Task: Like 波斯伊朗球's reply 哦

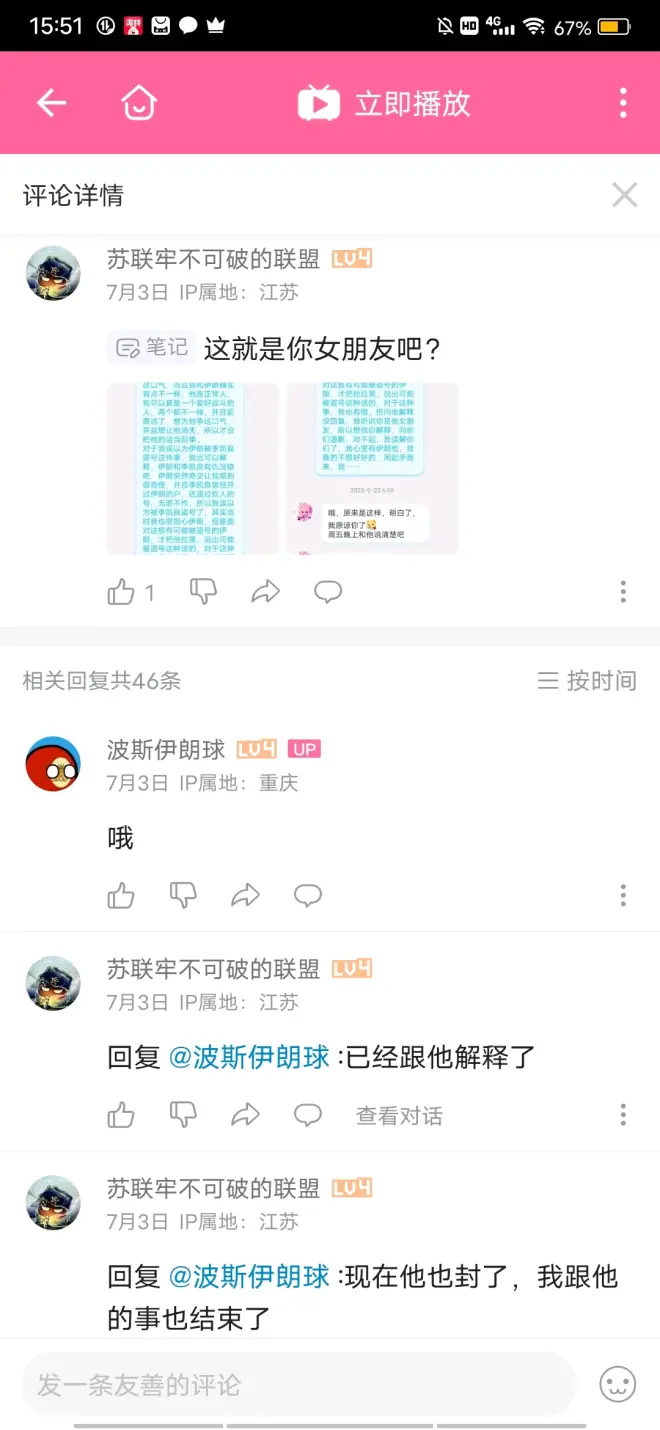Action: [x=122, y=895]
